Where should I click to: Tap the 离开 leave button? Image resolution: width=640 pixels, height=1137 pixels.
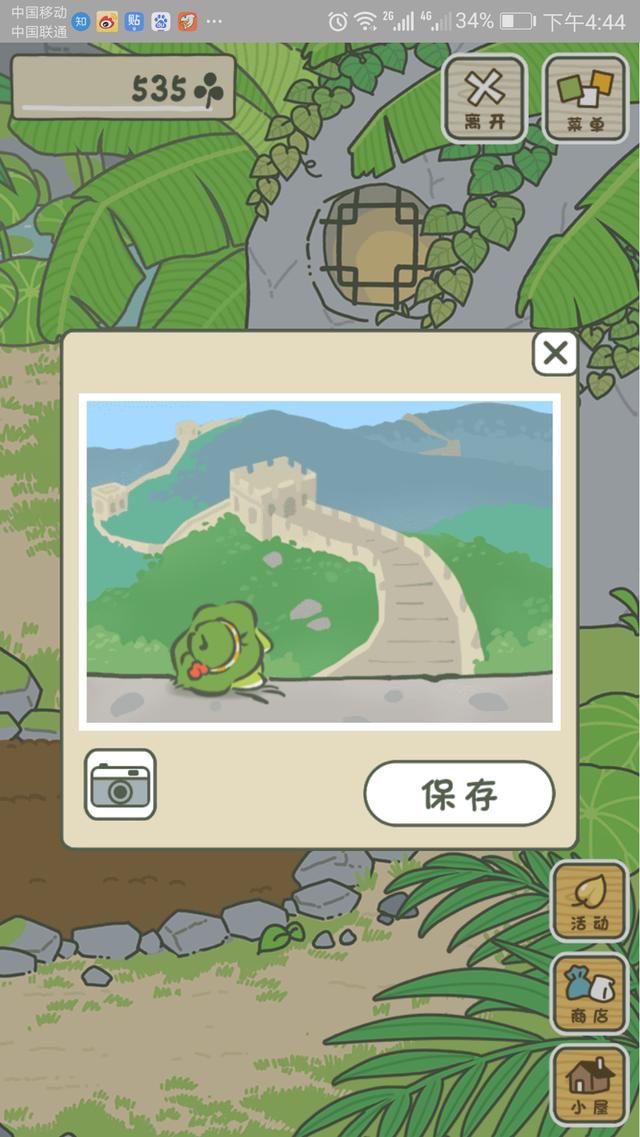pyautogui.click(x=485, y=98)
